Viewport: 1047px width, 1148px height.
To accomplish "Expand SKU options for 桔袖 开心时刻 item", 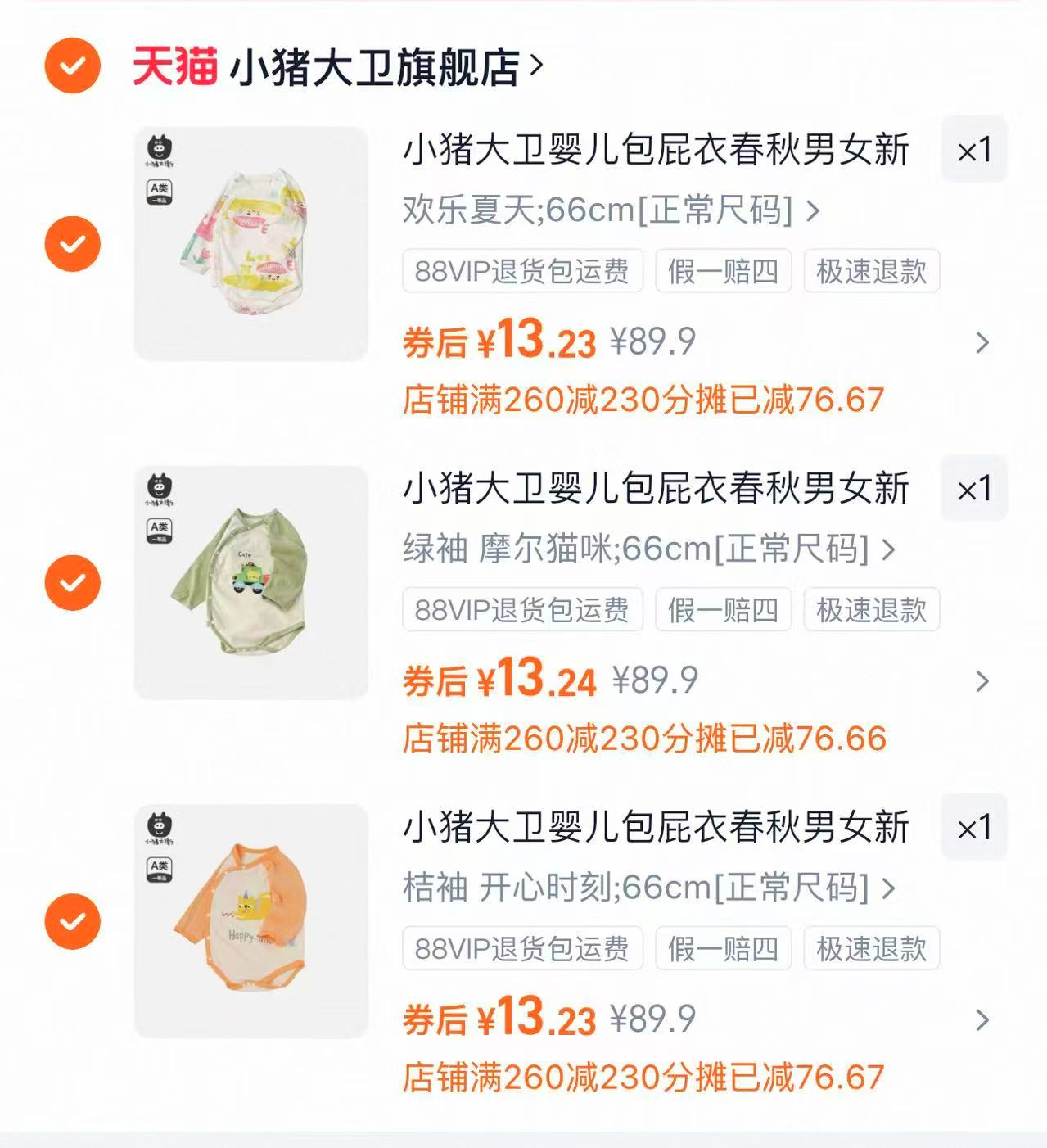I will coord(891,887).
